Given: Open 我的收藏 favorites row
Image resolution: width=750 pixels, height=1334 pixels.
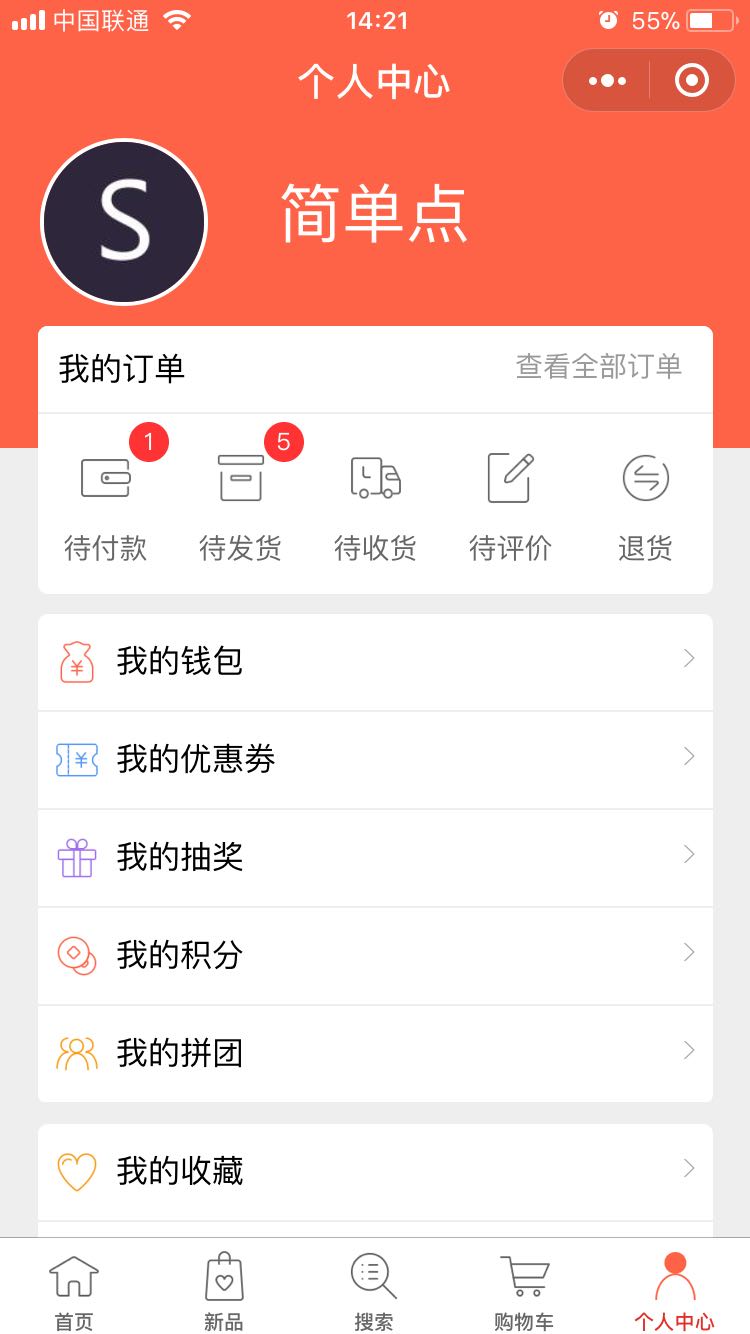Looking at the screenshot, I should click(x=375, y=1172).
